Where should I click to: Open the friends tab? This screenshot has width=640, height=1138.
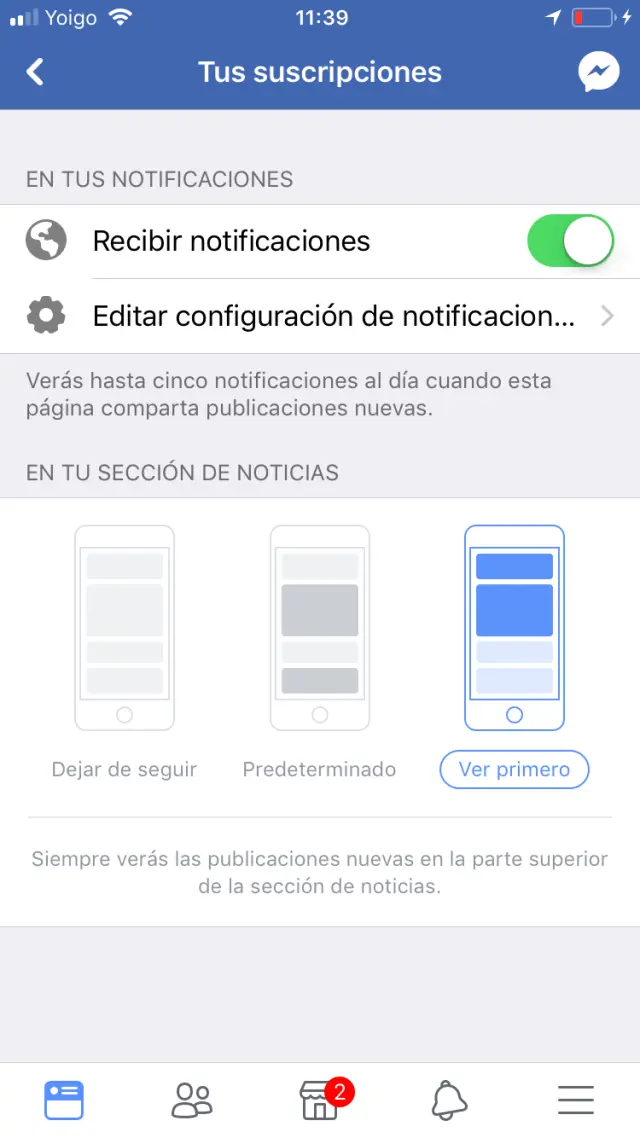point(192,1100)
